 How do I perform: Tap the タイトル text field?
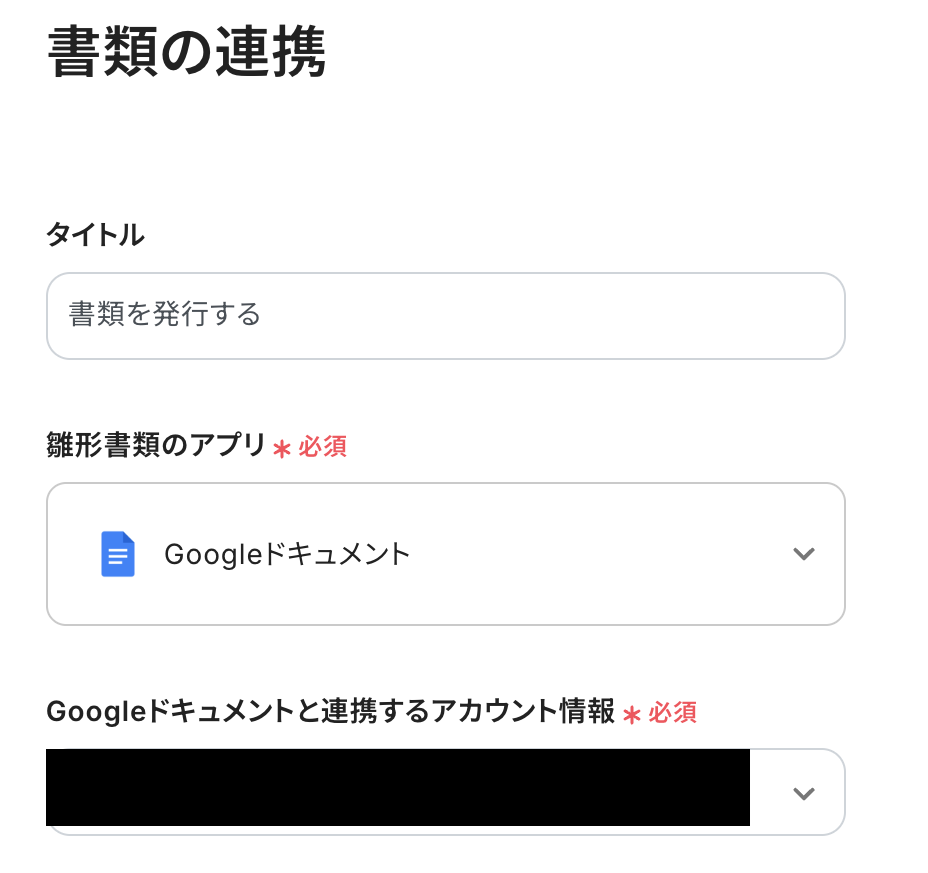tap(445, 316)
